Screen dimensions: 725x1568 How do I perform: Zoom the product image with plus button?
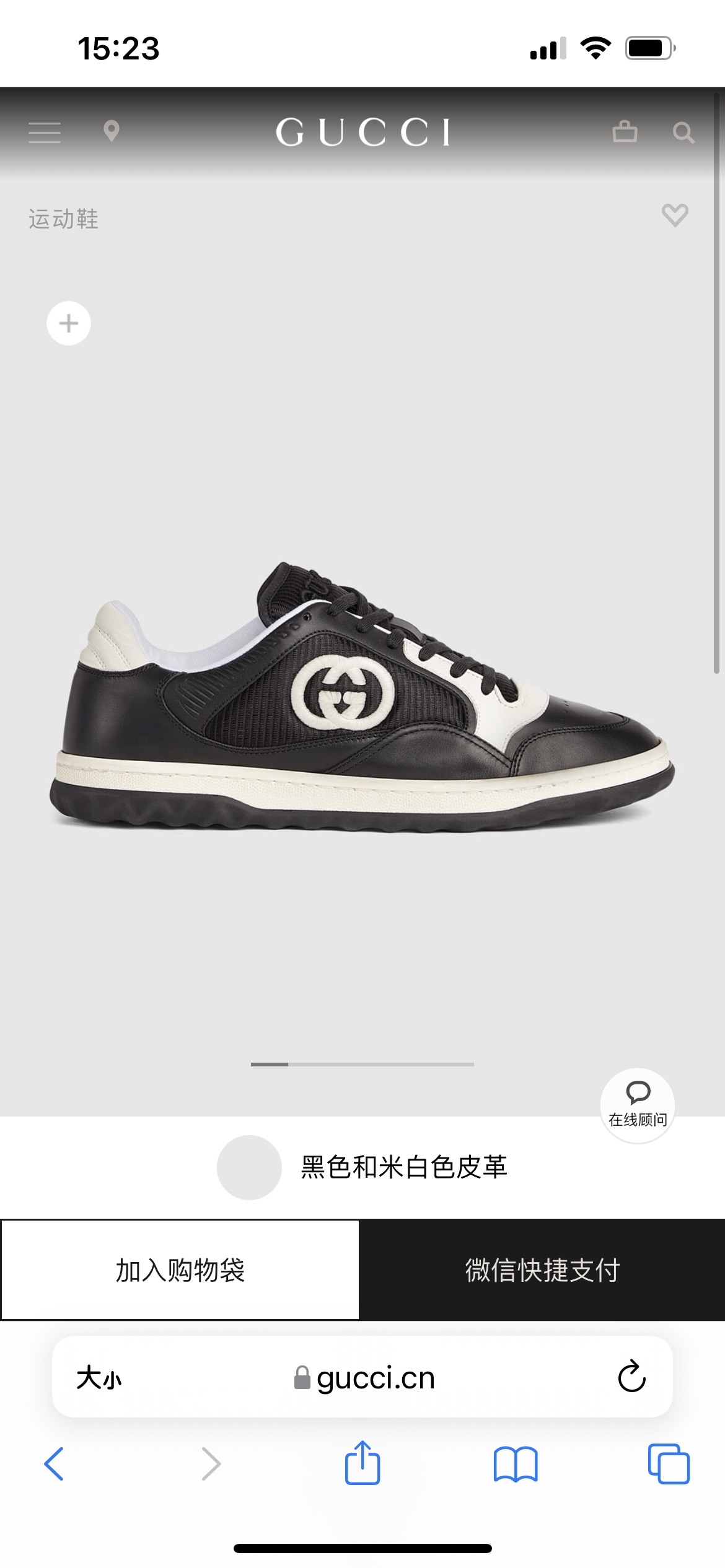pyautogui.click(x=69, y=323)
